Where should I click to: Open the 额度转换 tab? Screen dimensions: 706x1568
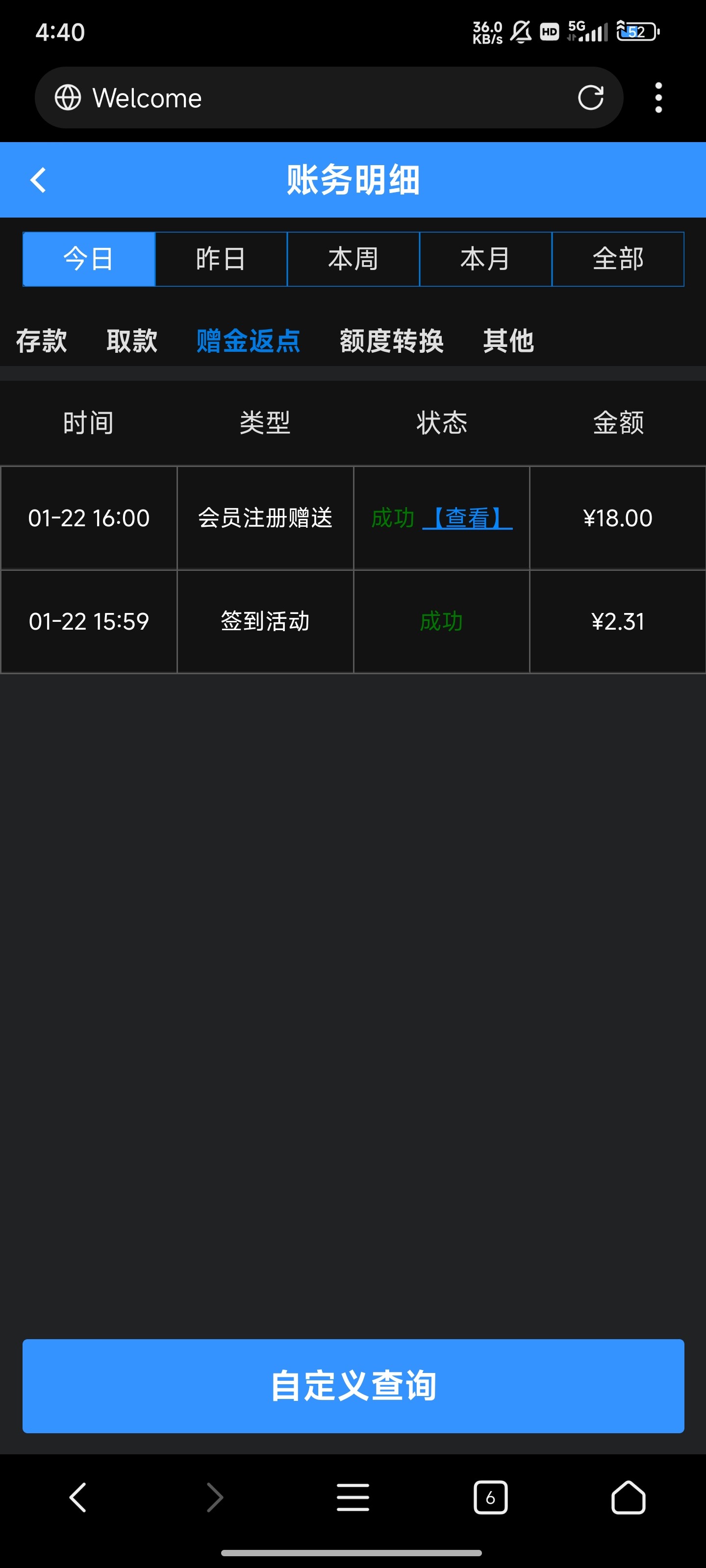(x=391, y=341)
